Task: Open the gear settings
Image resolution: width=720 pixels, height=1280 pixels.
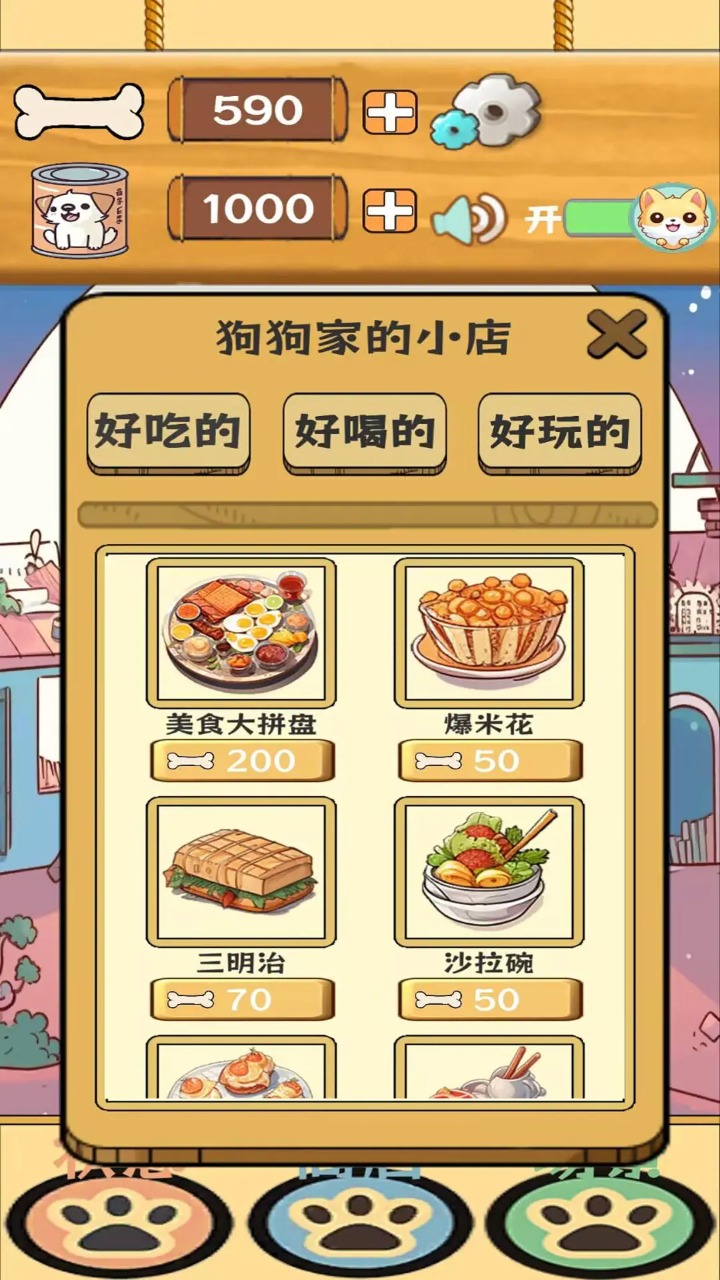Action: tap(488, 112)
